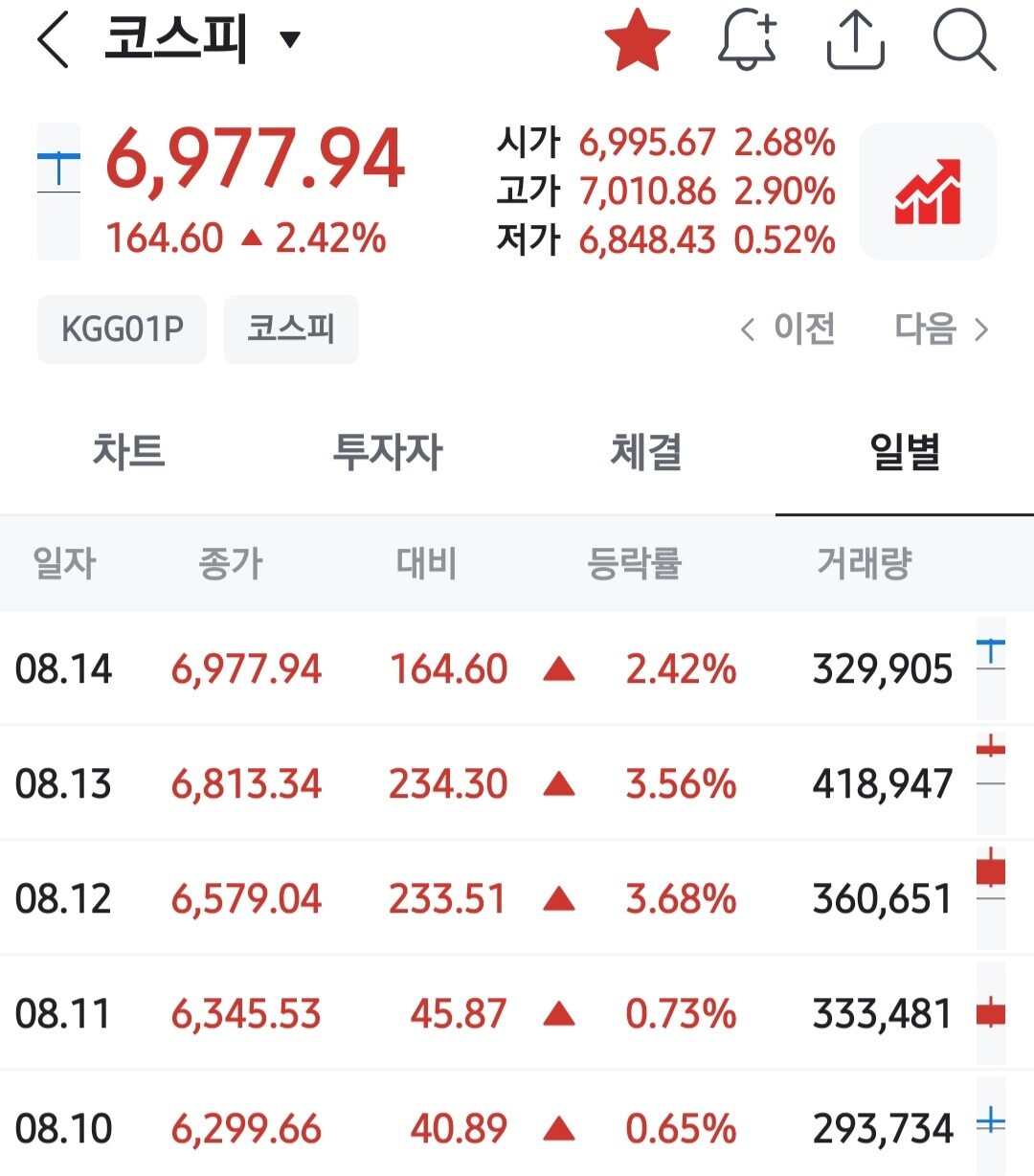Screen dimensions: 1034x1176
Task: Open search with the magnifier icon
Action: pos(964,40)
